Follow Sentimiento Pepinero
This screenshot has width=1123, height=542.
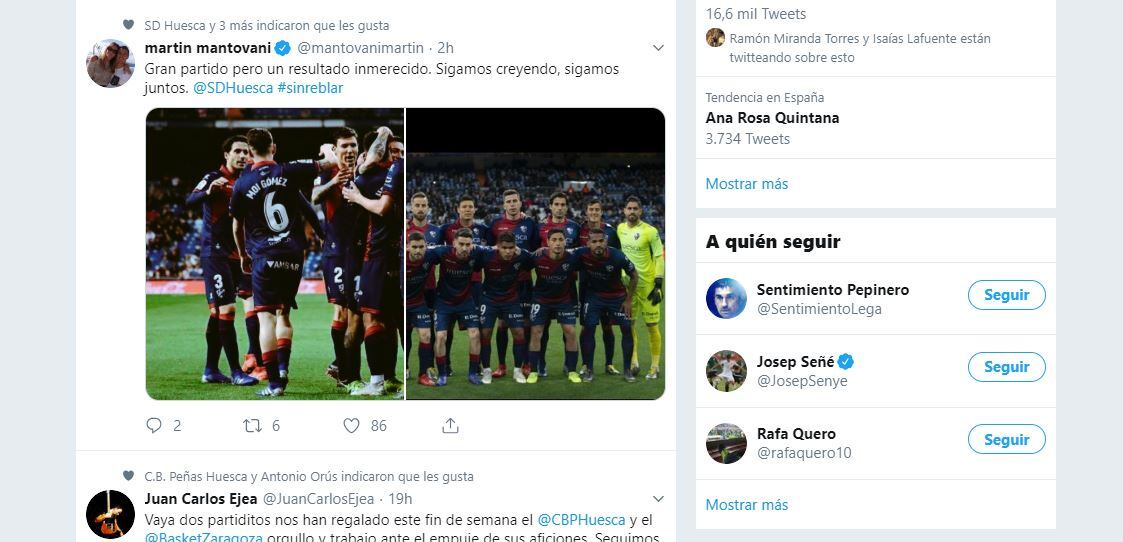tap(1006, 295)
